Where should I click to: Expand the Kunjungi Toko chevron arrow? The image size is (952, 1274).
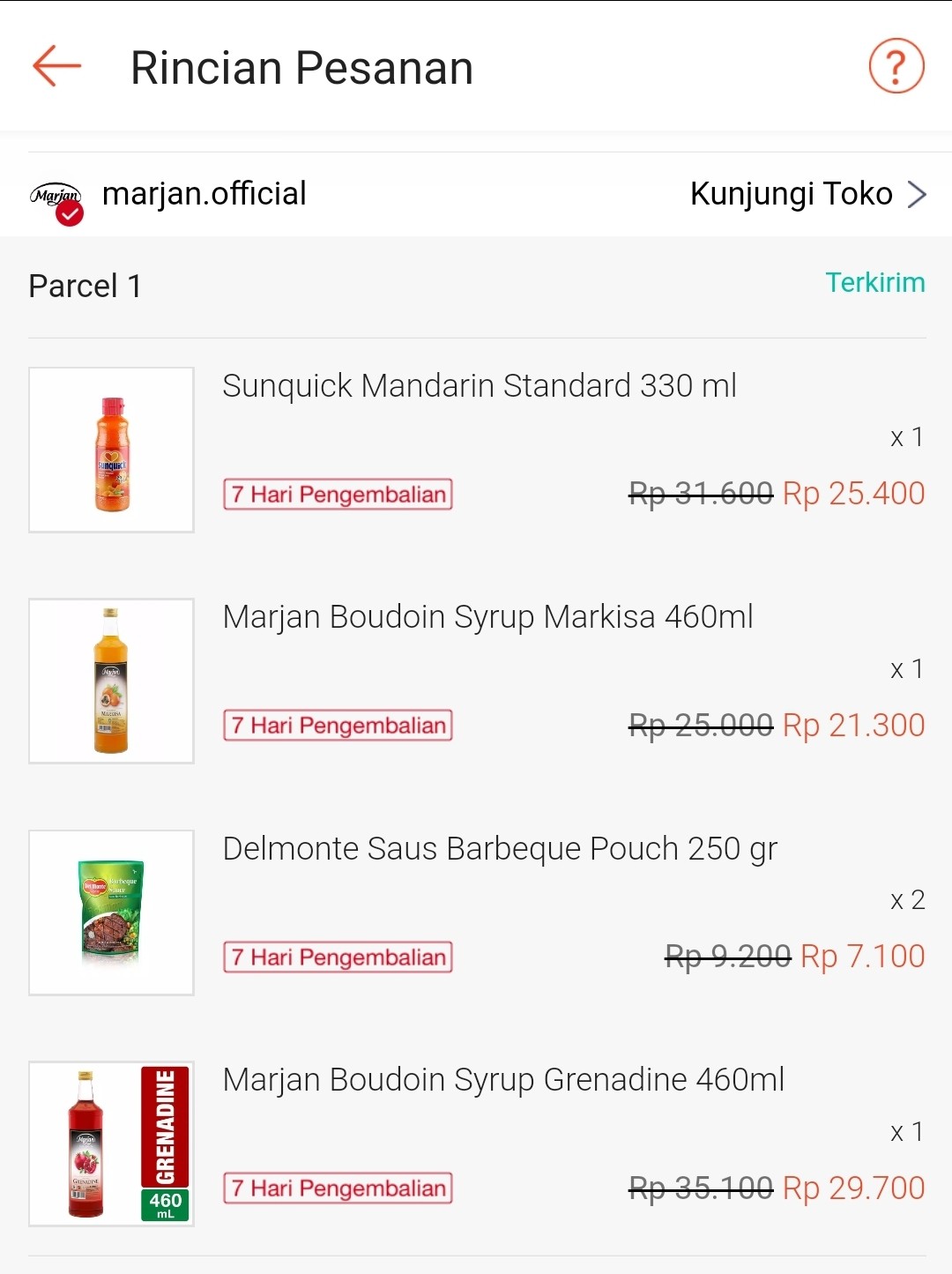point(919,193)
